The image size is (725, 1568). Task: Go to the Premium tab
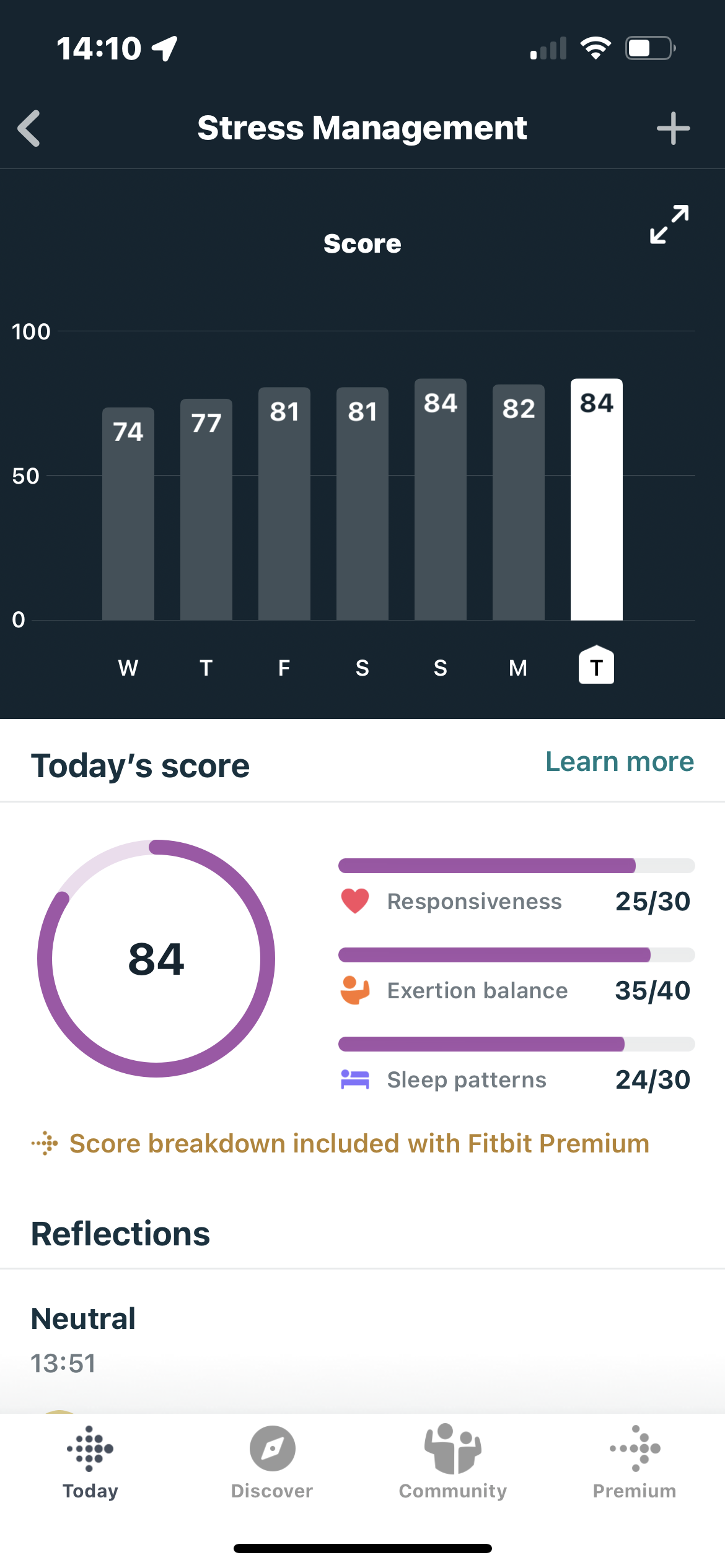point(635,1463)
